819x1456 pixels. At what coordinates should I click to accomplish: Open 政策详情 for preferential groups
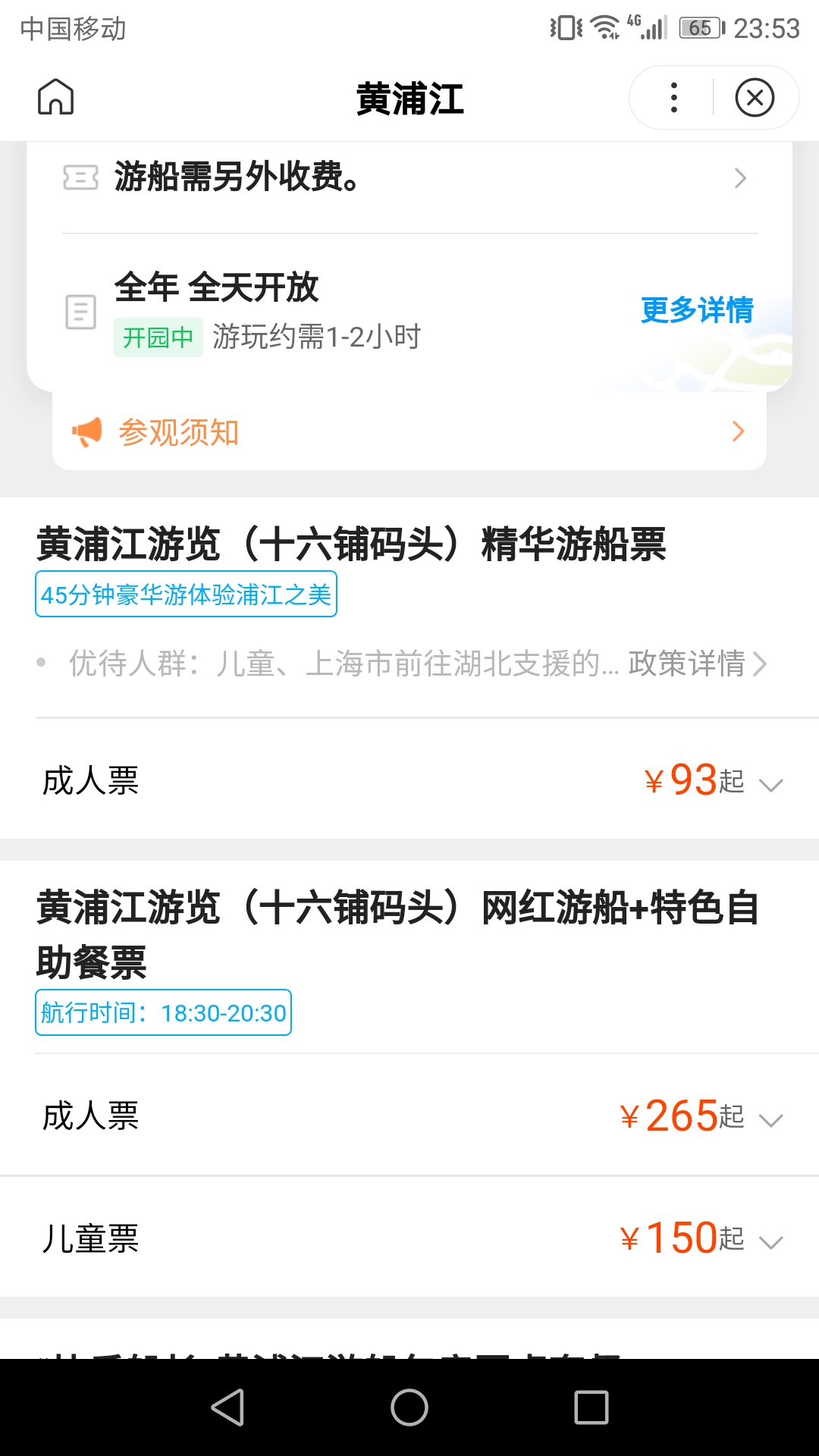coord(696,664)
